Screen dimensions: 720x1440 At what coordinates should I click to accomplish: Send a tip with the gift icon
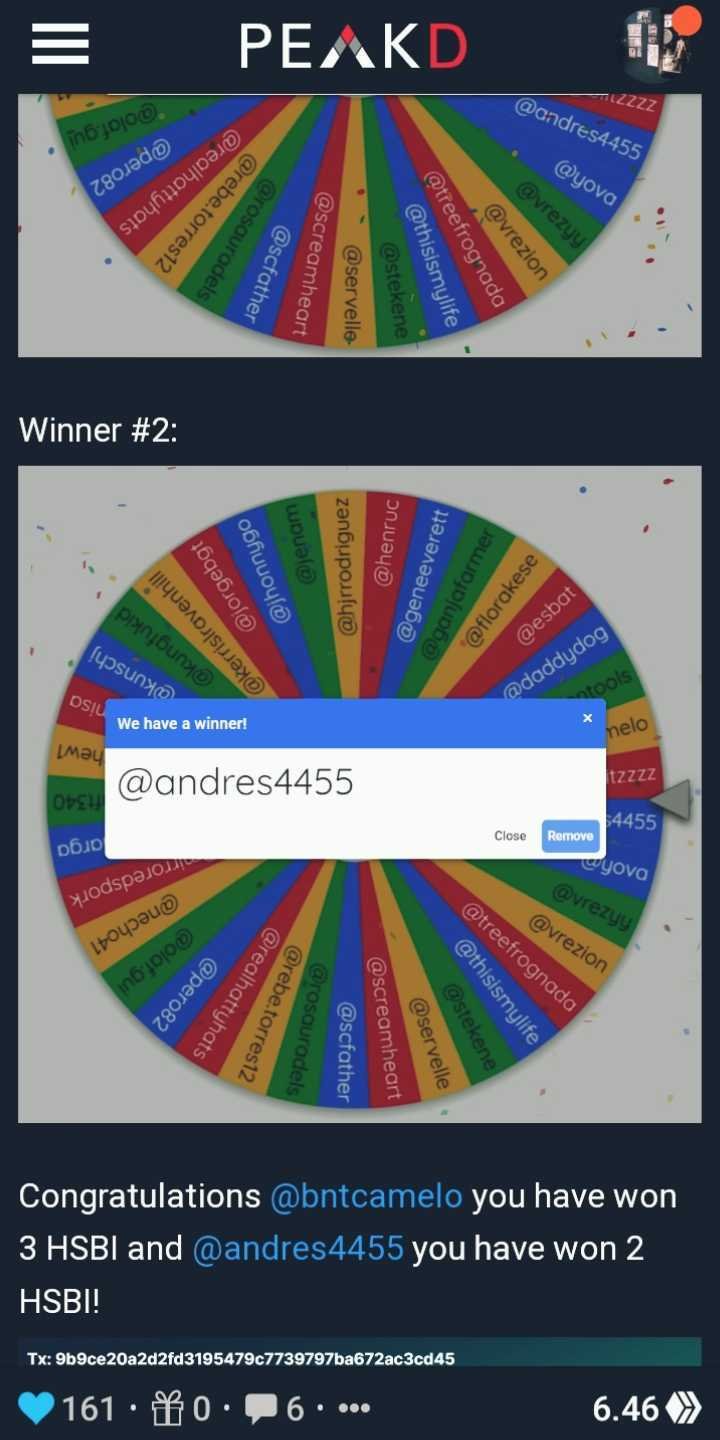[165, 1409]
